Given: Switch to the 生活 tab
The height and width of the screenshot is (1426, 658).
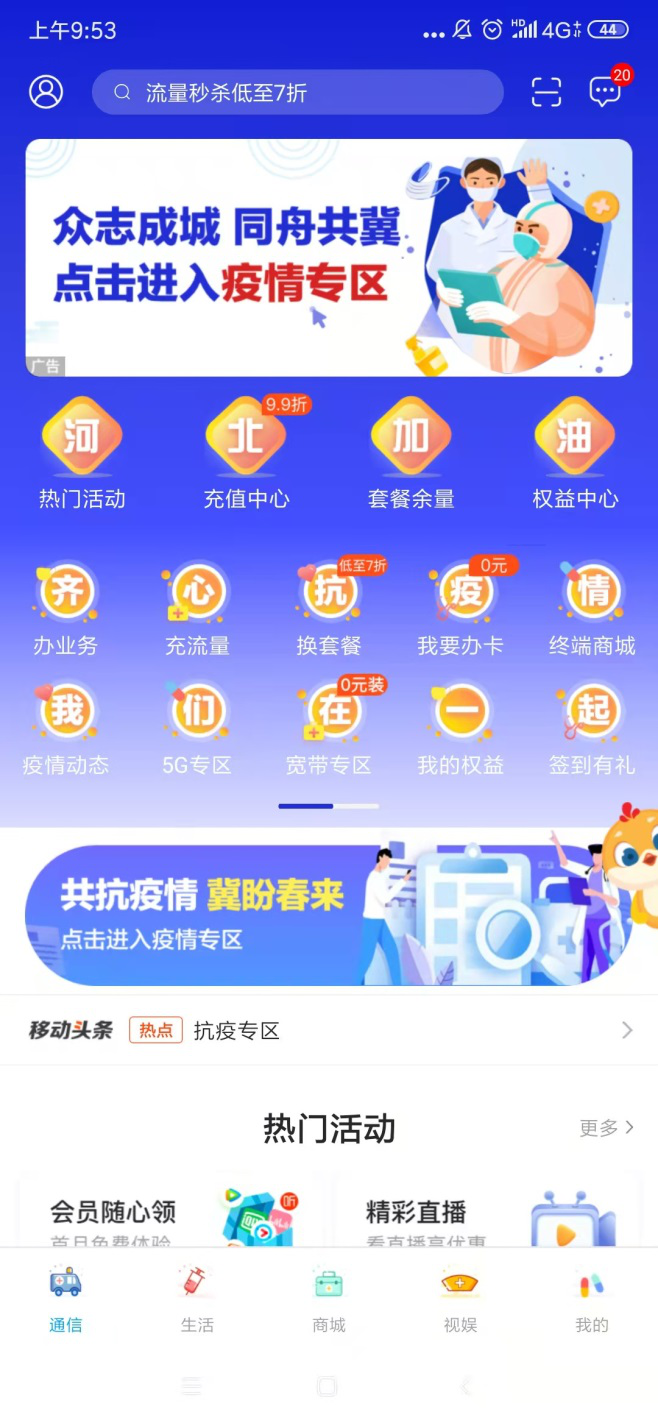Looking at the screenshot, I should [197, 1299].
